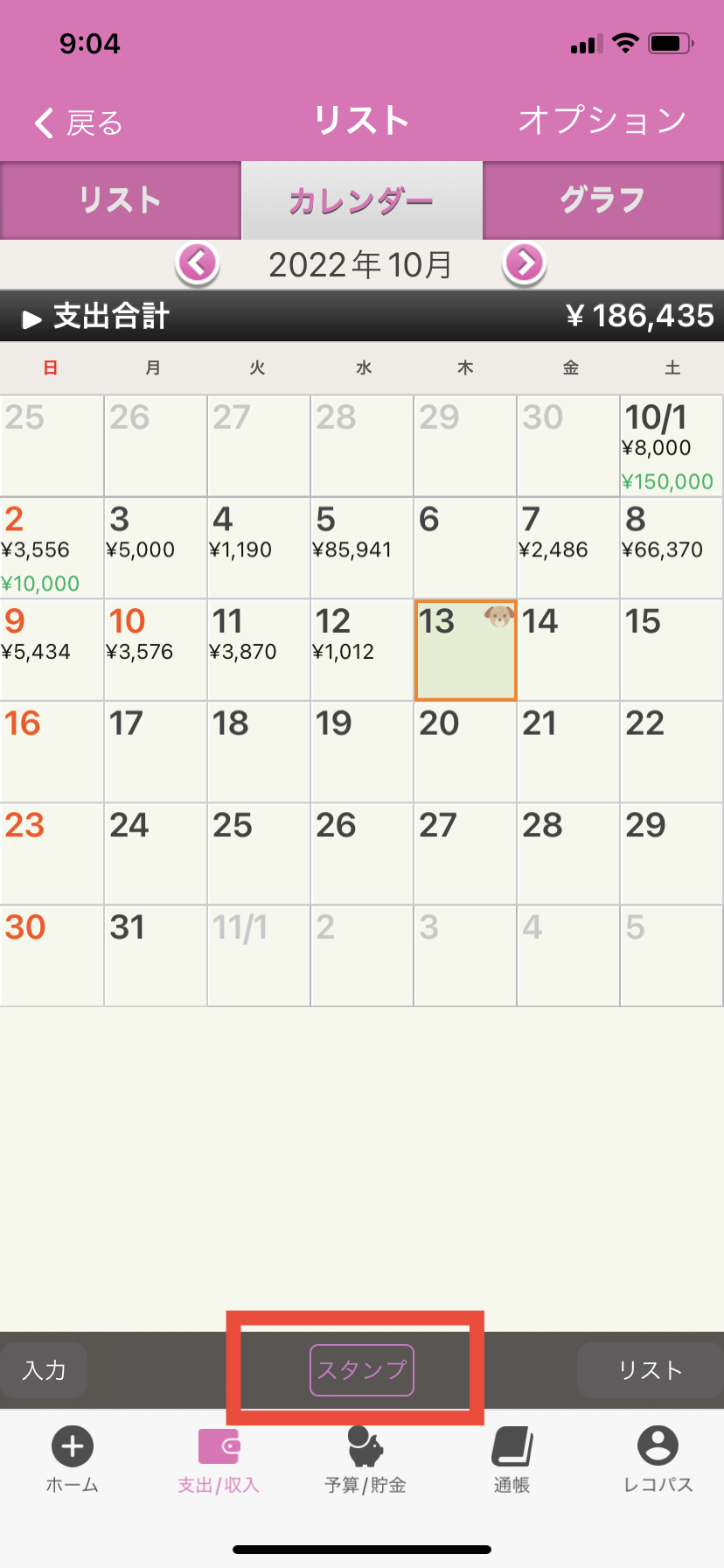Tap the 入力 button
Viewport: 724px width, 1568px height.
[x=44, y=1369]
